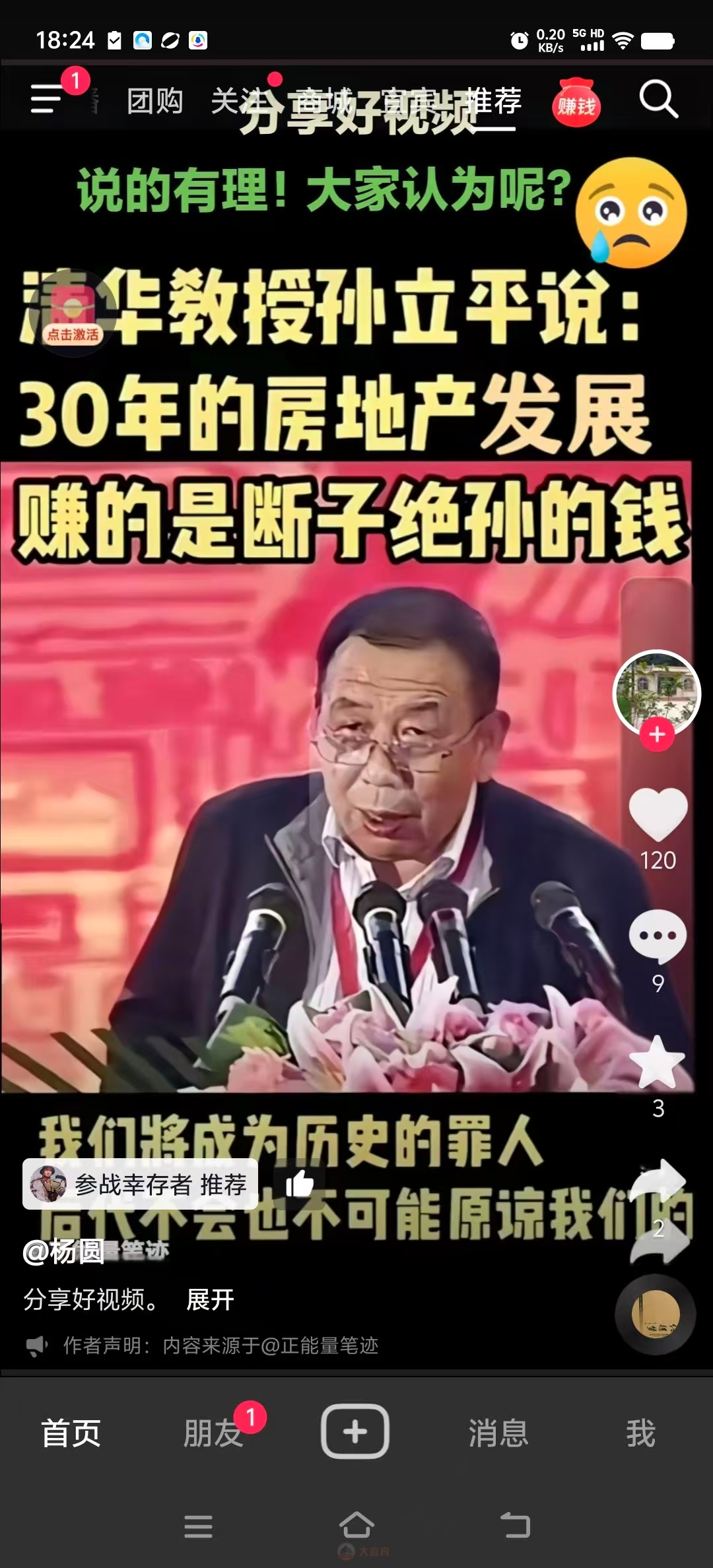Go to the 朋友 tab

tap(213, 1433)
